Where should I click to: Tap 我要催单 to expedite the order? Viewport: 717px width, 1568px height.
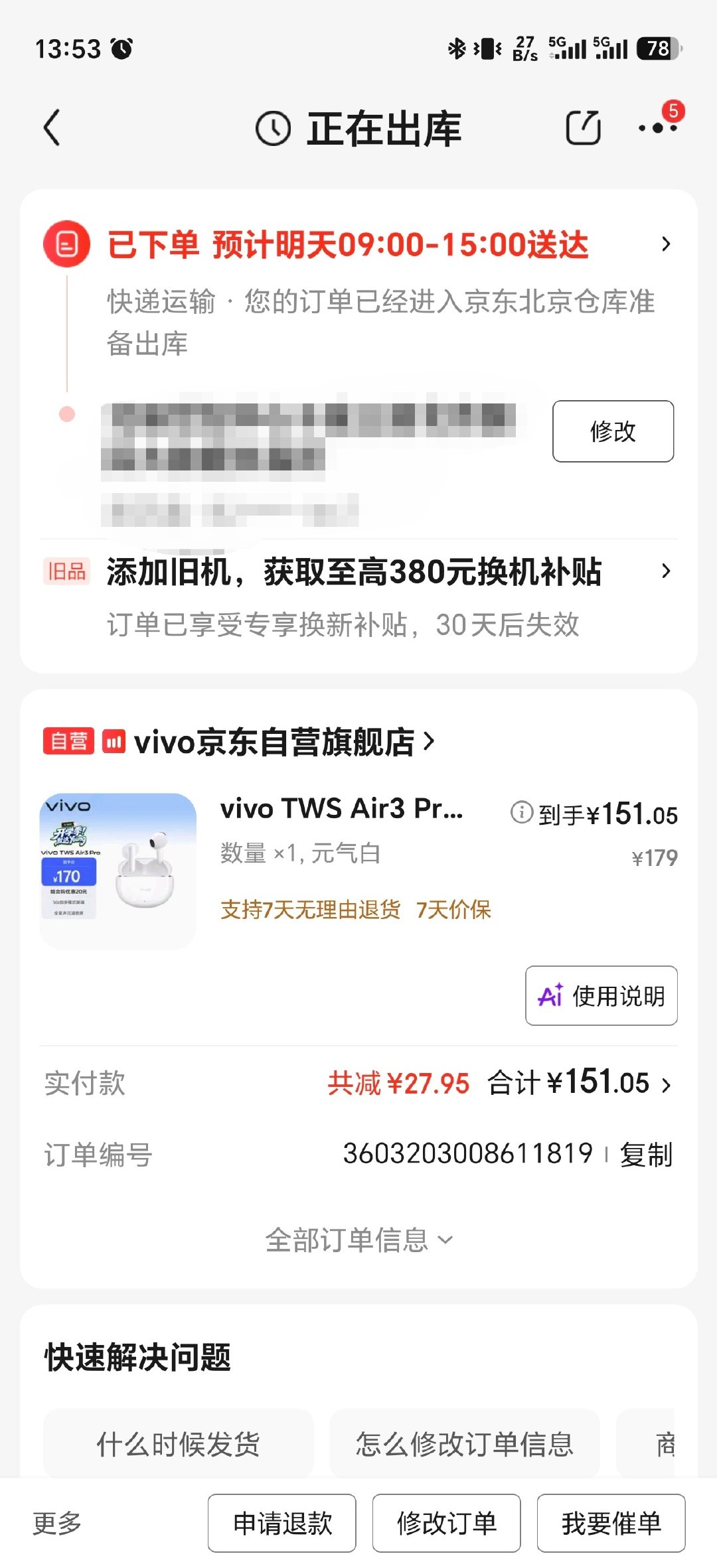click(611, 1523)
